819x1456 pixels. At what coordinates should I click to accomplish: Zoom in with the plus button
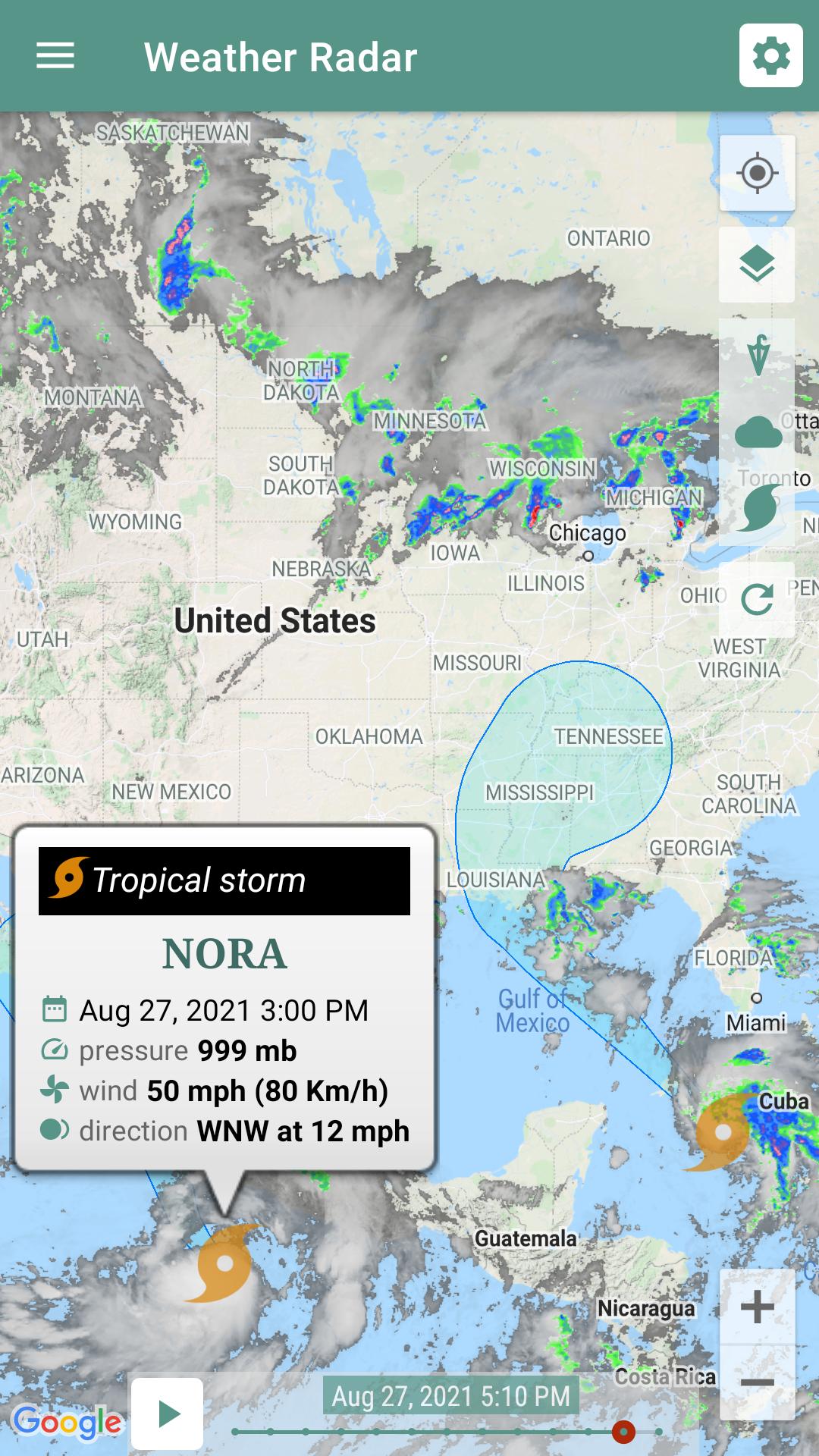pyautogui.click(x=757, y=1307)
